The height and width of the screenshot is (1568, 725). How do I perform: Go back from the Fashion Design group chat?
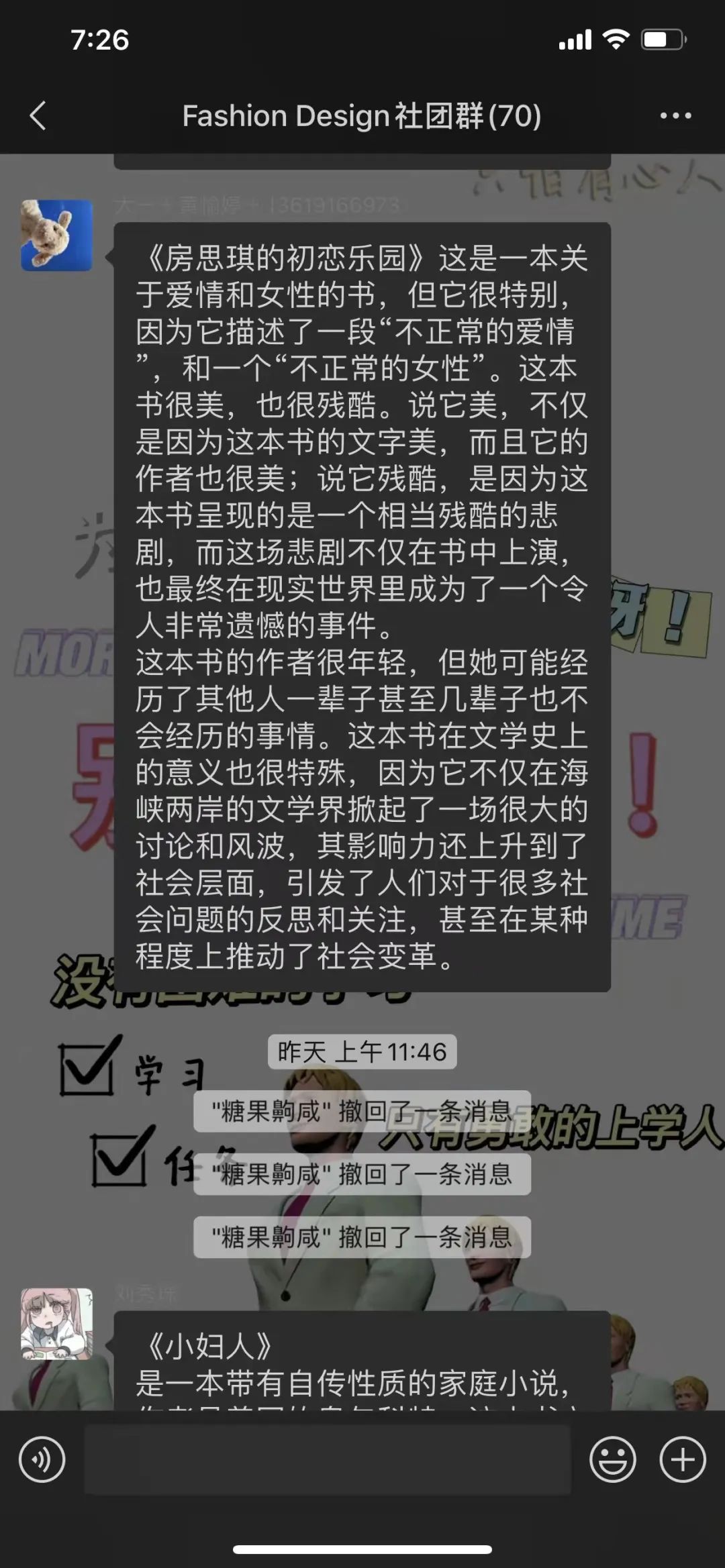point(38,116)
